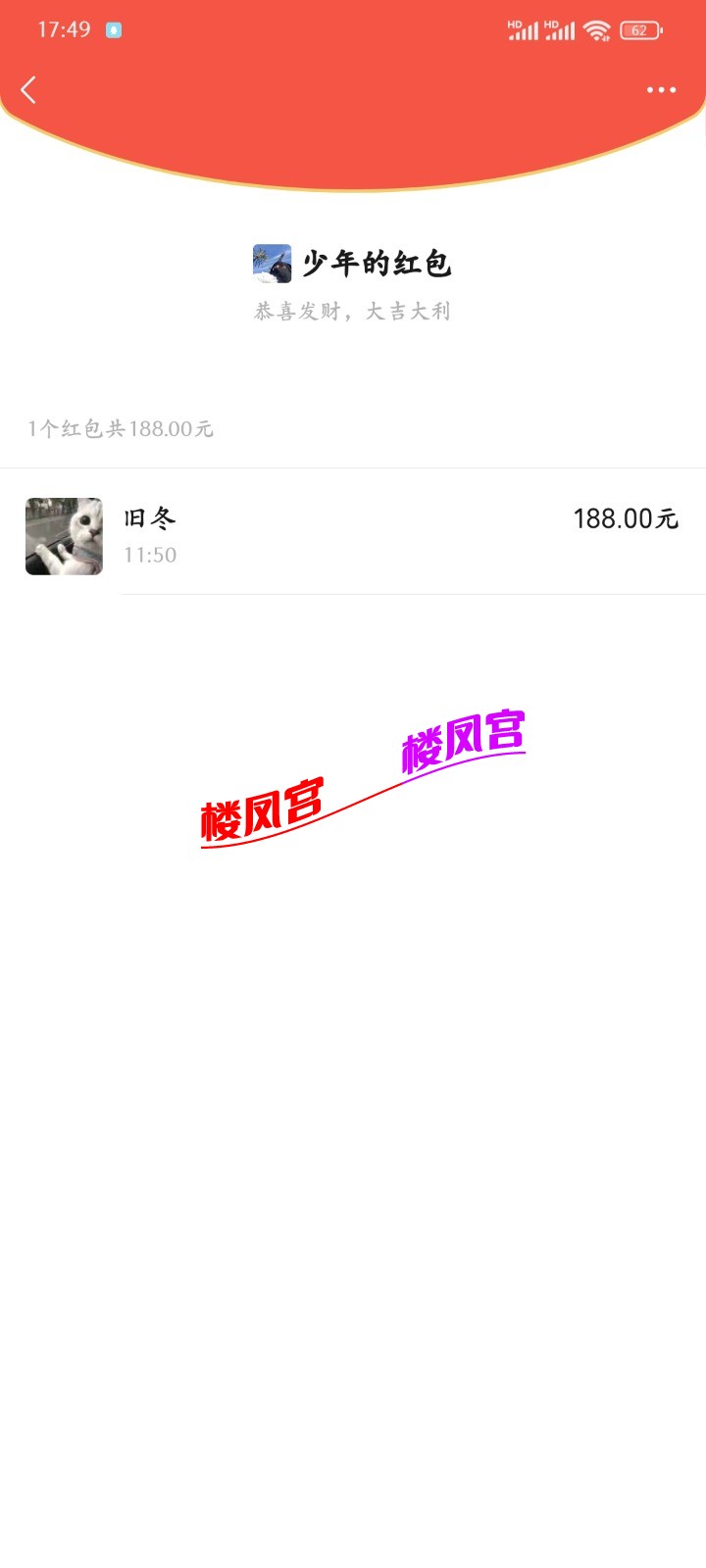
Task: Open the three-dot overflow menu
Action: click(x=661, y=90)
